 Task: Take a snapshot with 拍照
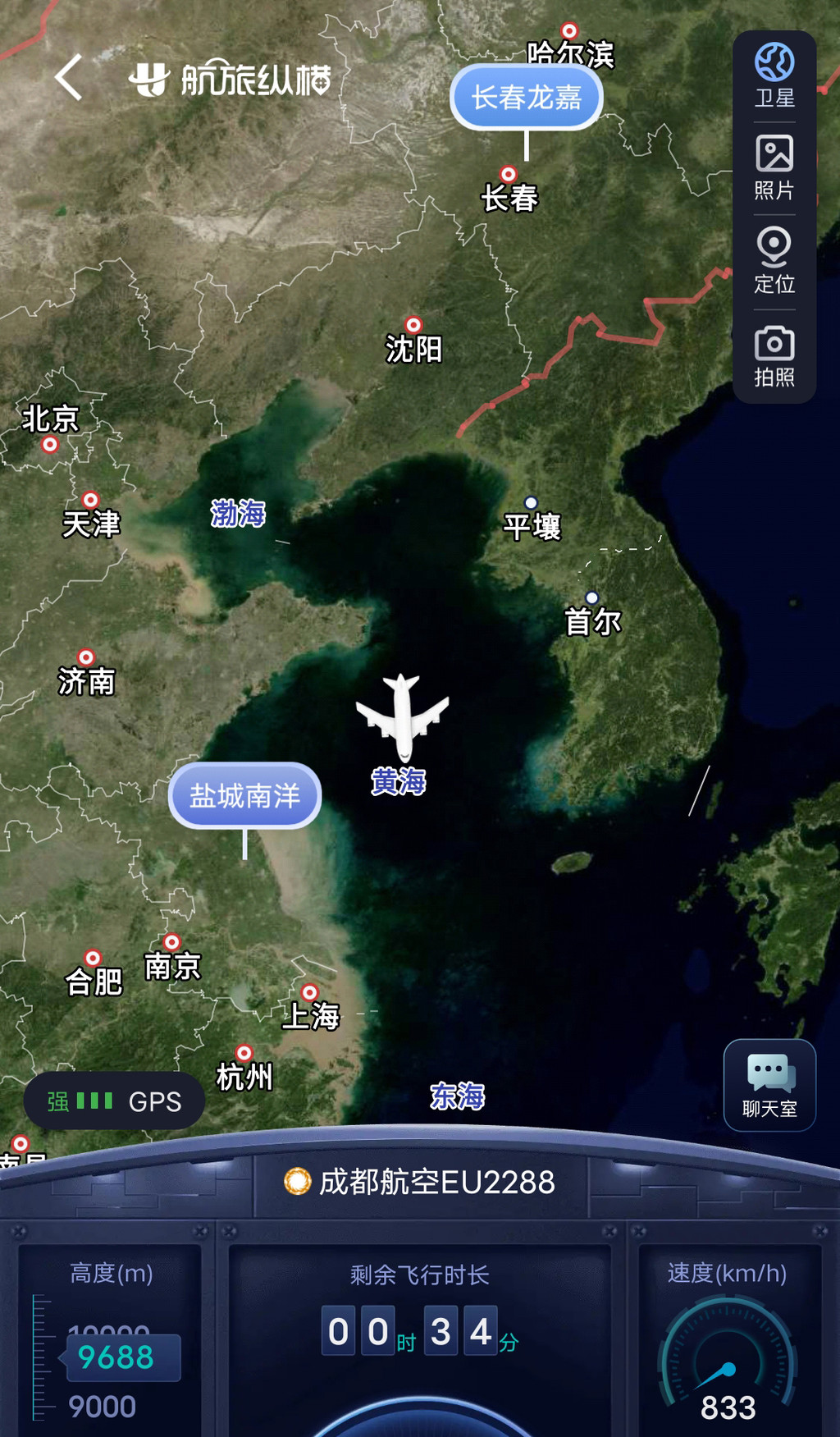774,355
